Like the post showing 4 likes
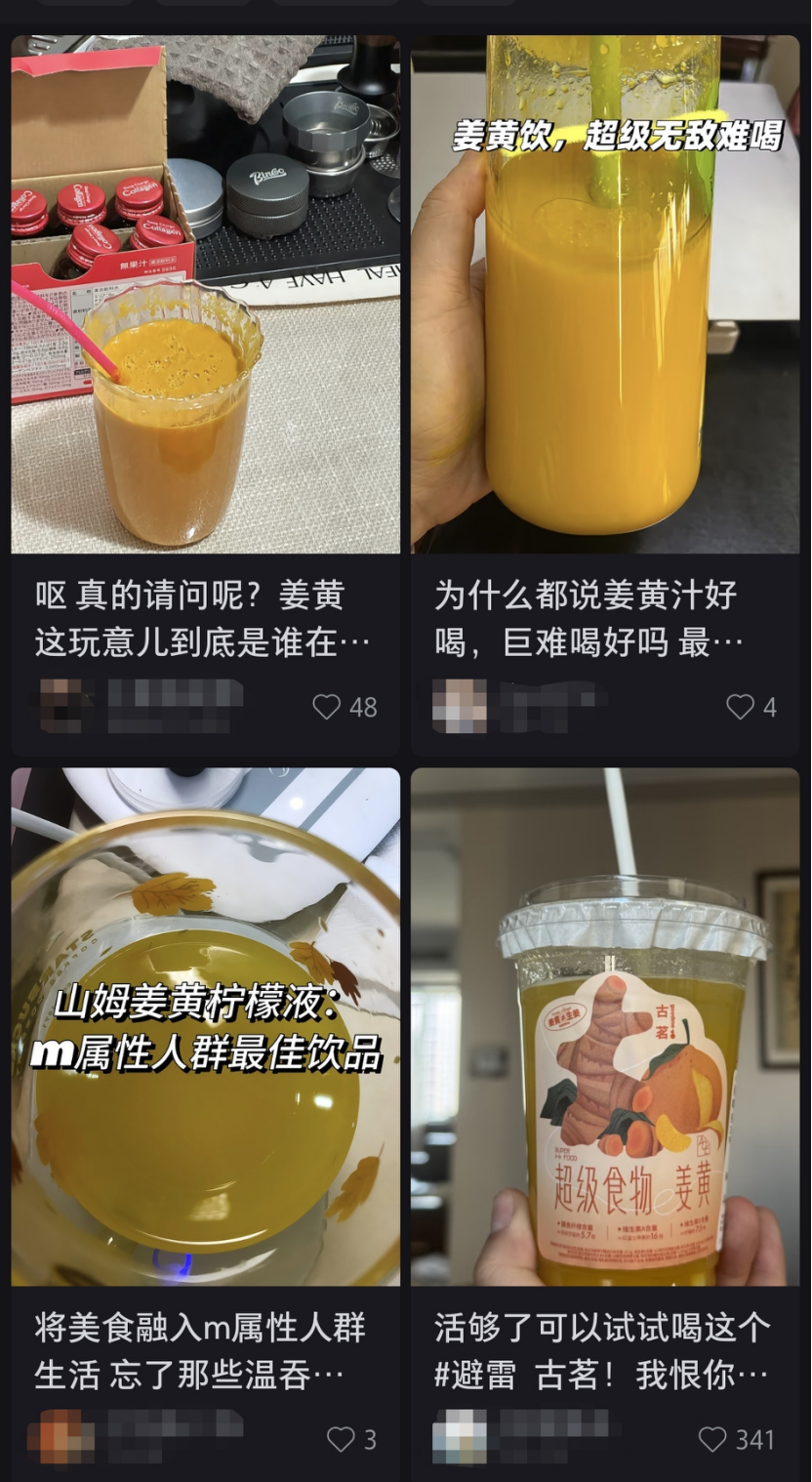The image size is (812, 1482). click(742, 707)
